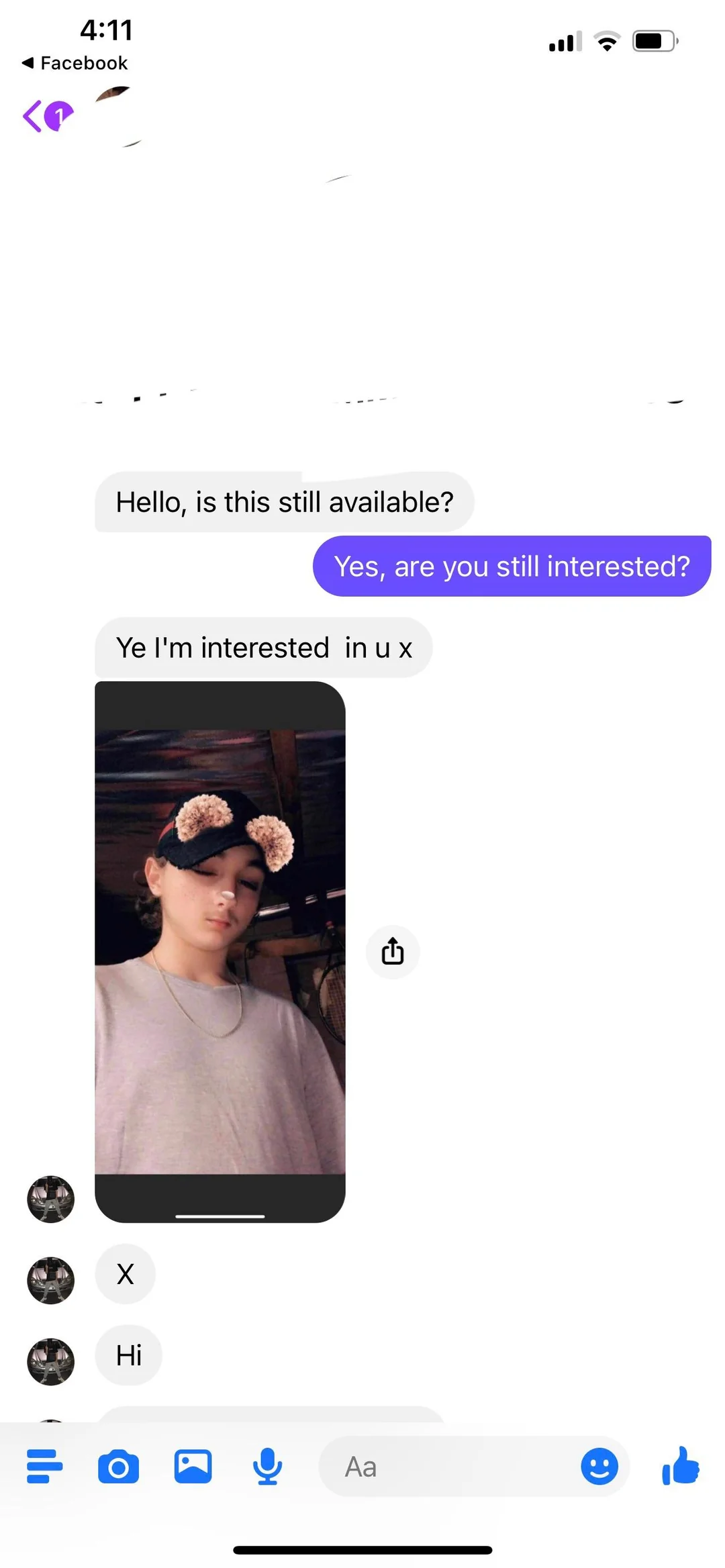Open the camera to take a photo

pyautogui.click(x=118, y=1466)
